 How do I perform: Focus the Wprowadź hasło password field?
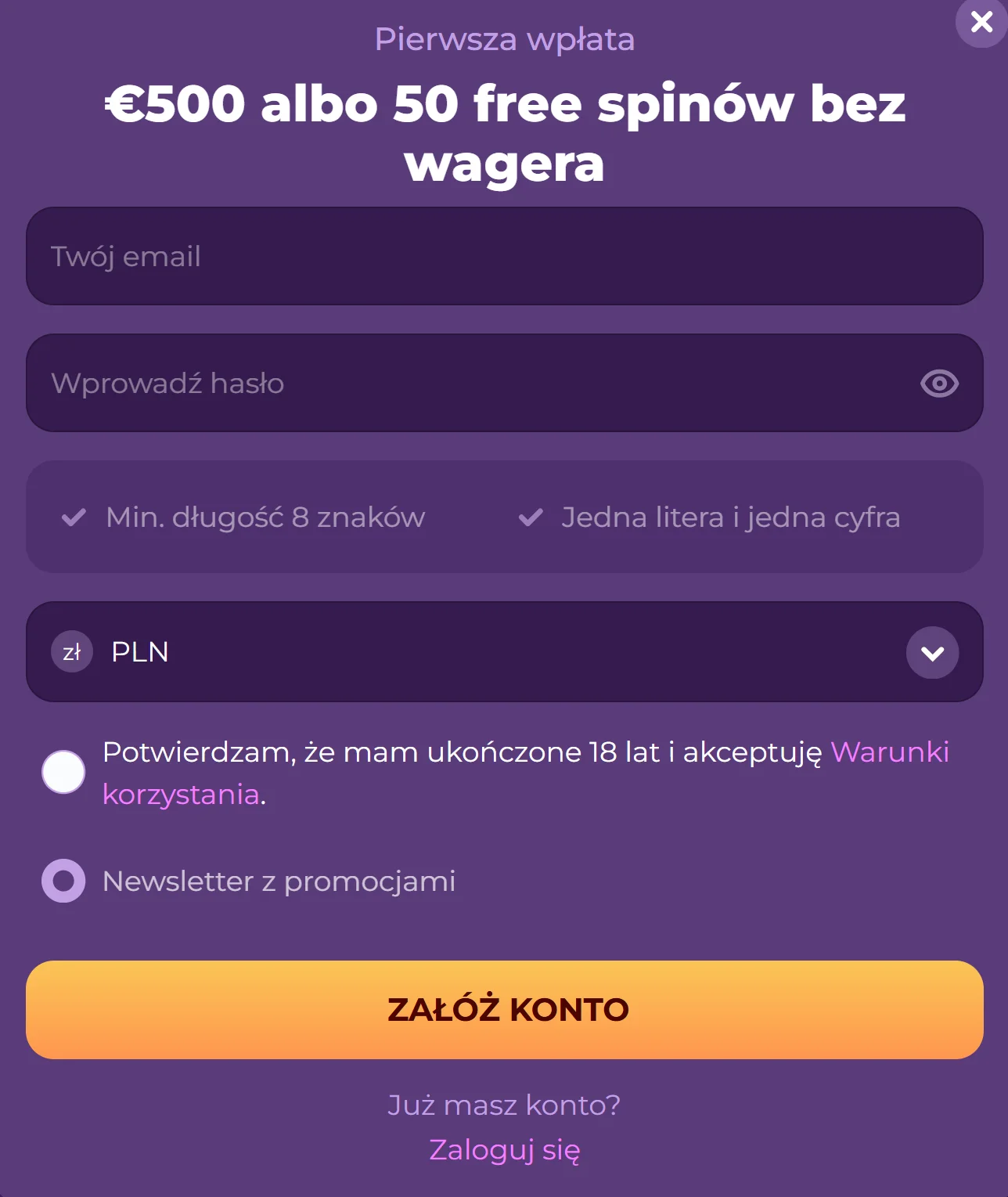coord(470,384)
